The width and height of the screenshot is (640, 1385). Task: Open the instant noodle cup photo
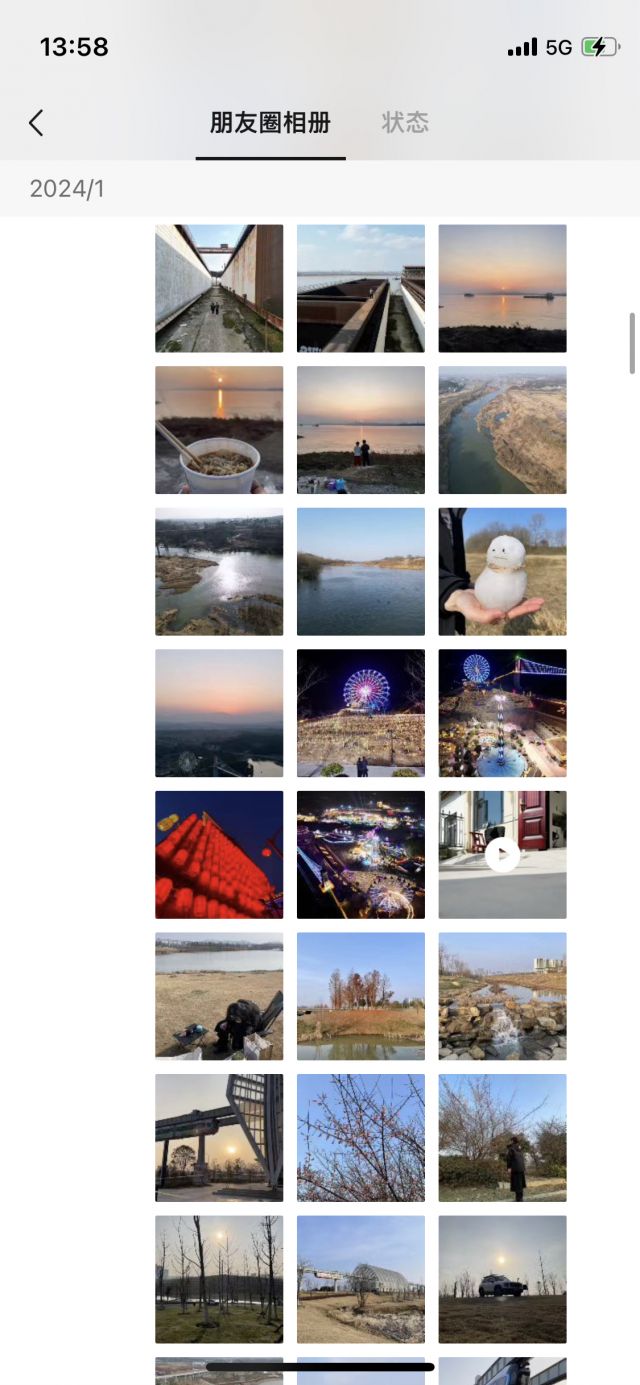tap(219, 430)
